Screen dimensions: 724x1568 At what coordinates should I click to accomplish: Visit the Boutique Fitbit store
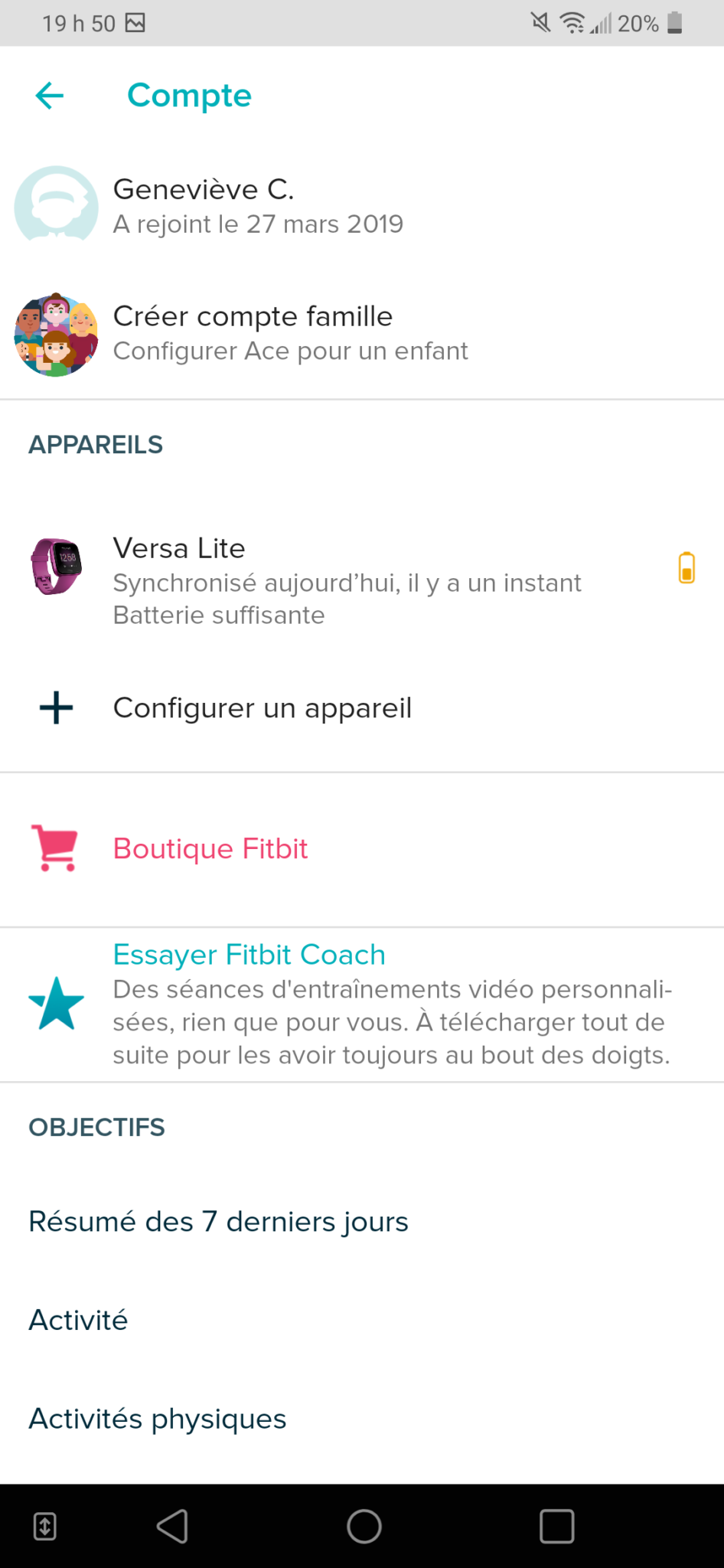point(210,849)
